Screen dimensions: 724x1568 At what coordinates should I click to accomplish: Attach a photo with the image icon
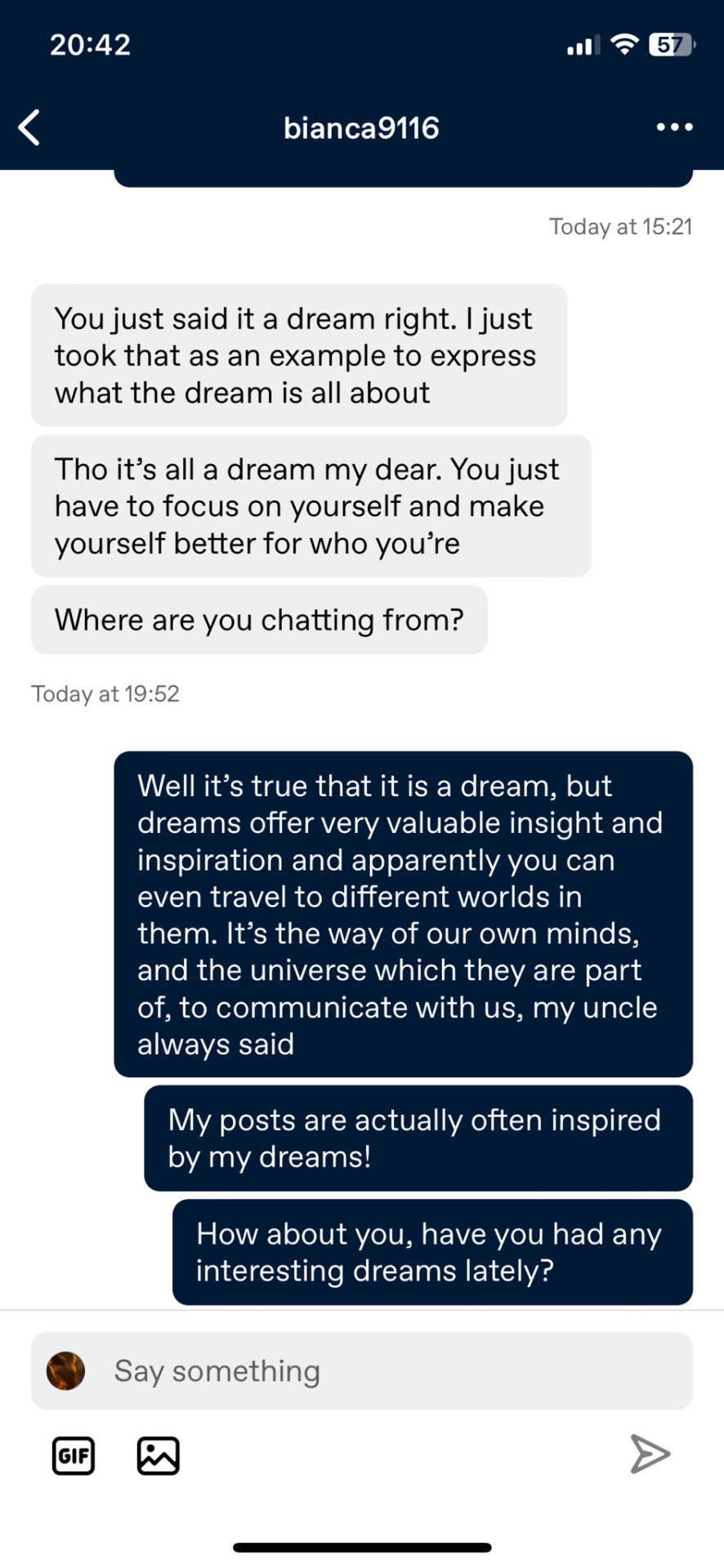[x=158, y=1455]
